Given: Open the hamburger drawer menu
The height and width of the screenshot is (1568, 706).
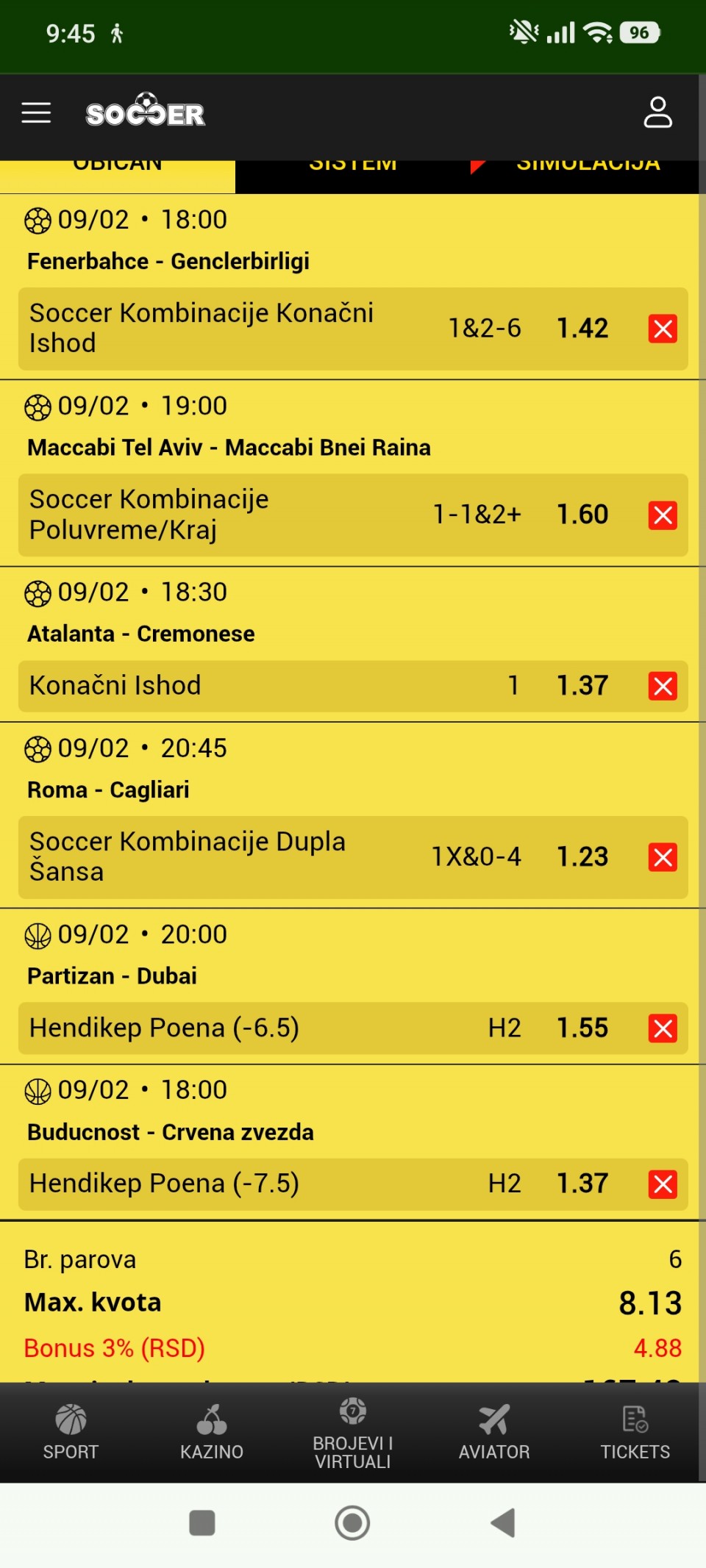Looking at the screenshot, I should click(x=36, y=112).
